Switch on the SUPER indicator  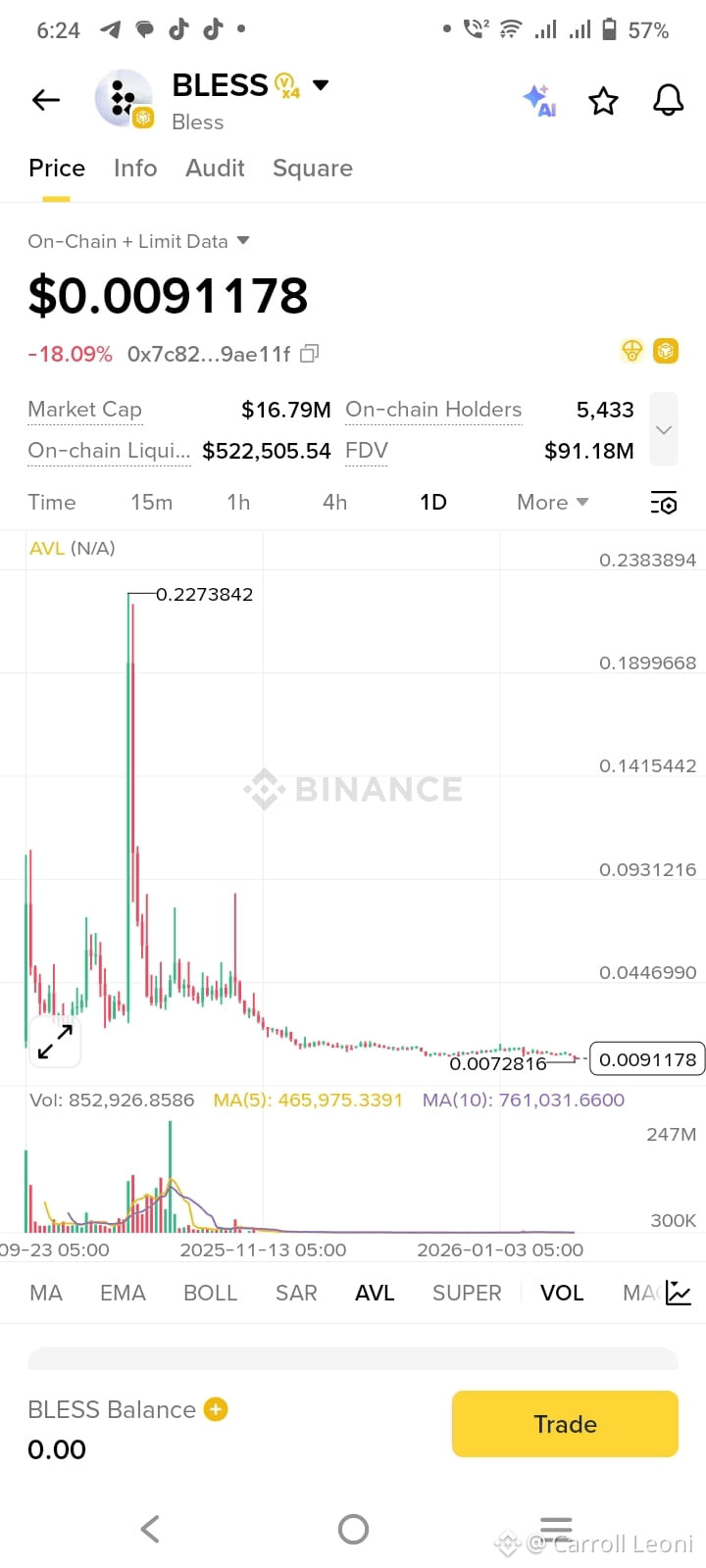click(467, 1293)
